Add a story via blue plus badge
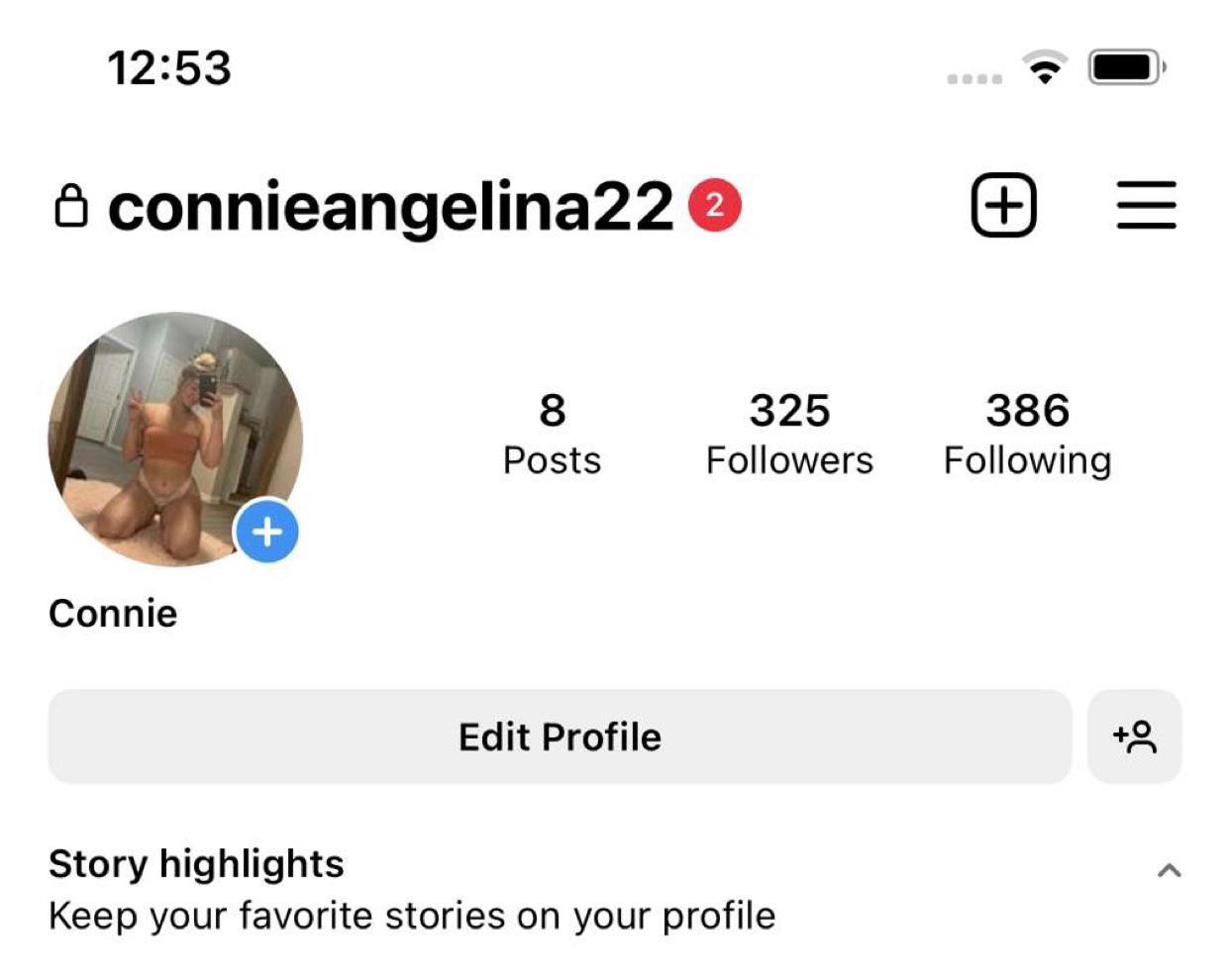Screen dimensions: 1230x980 pos(266,532)
